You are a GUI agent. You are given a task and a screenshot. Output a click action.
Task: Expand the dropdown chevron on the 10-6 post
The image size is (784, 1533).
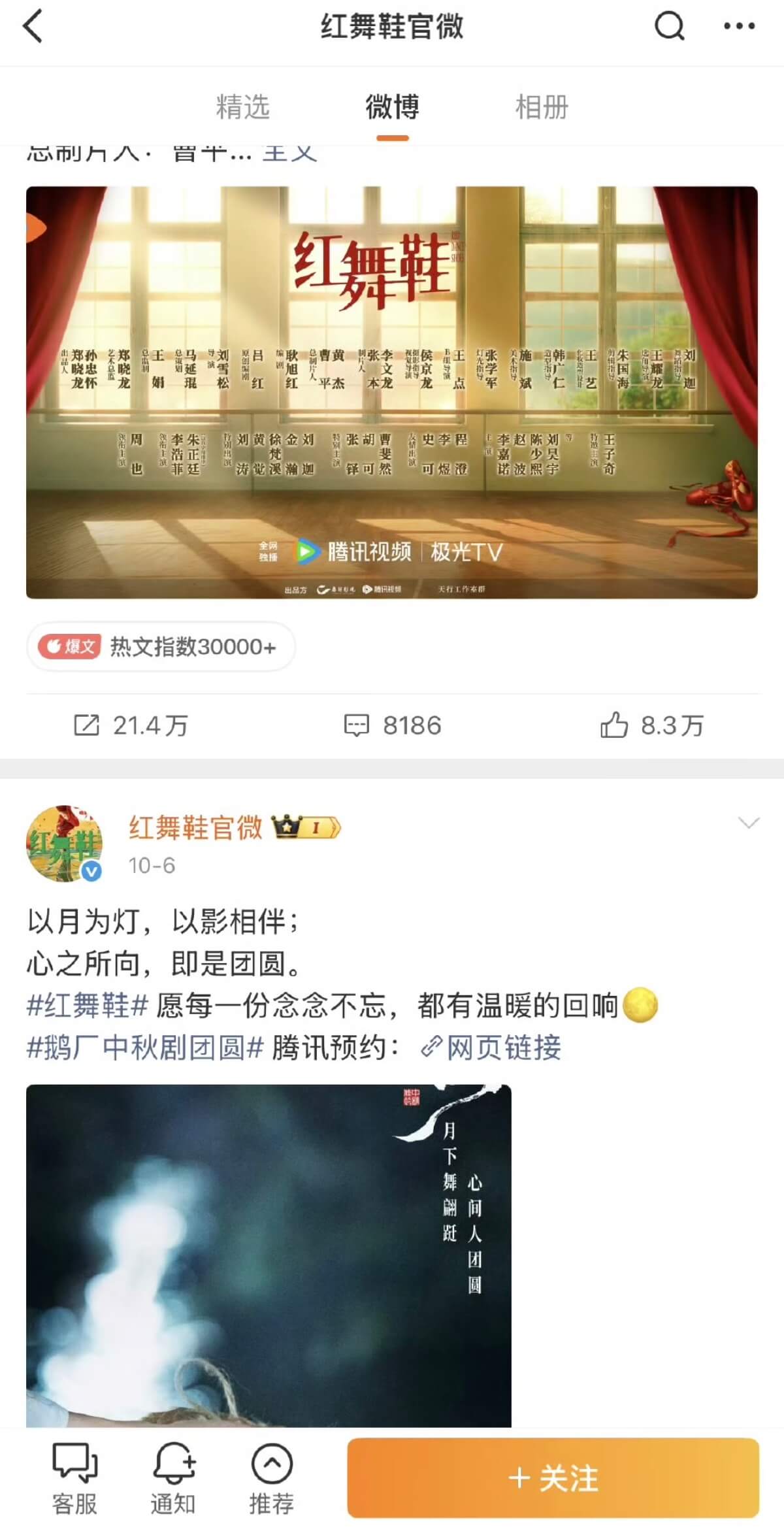point(748,822)
